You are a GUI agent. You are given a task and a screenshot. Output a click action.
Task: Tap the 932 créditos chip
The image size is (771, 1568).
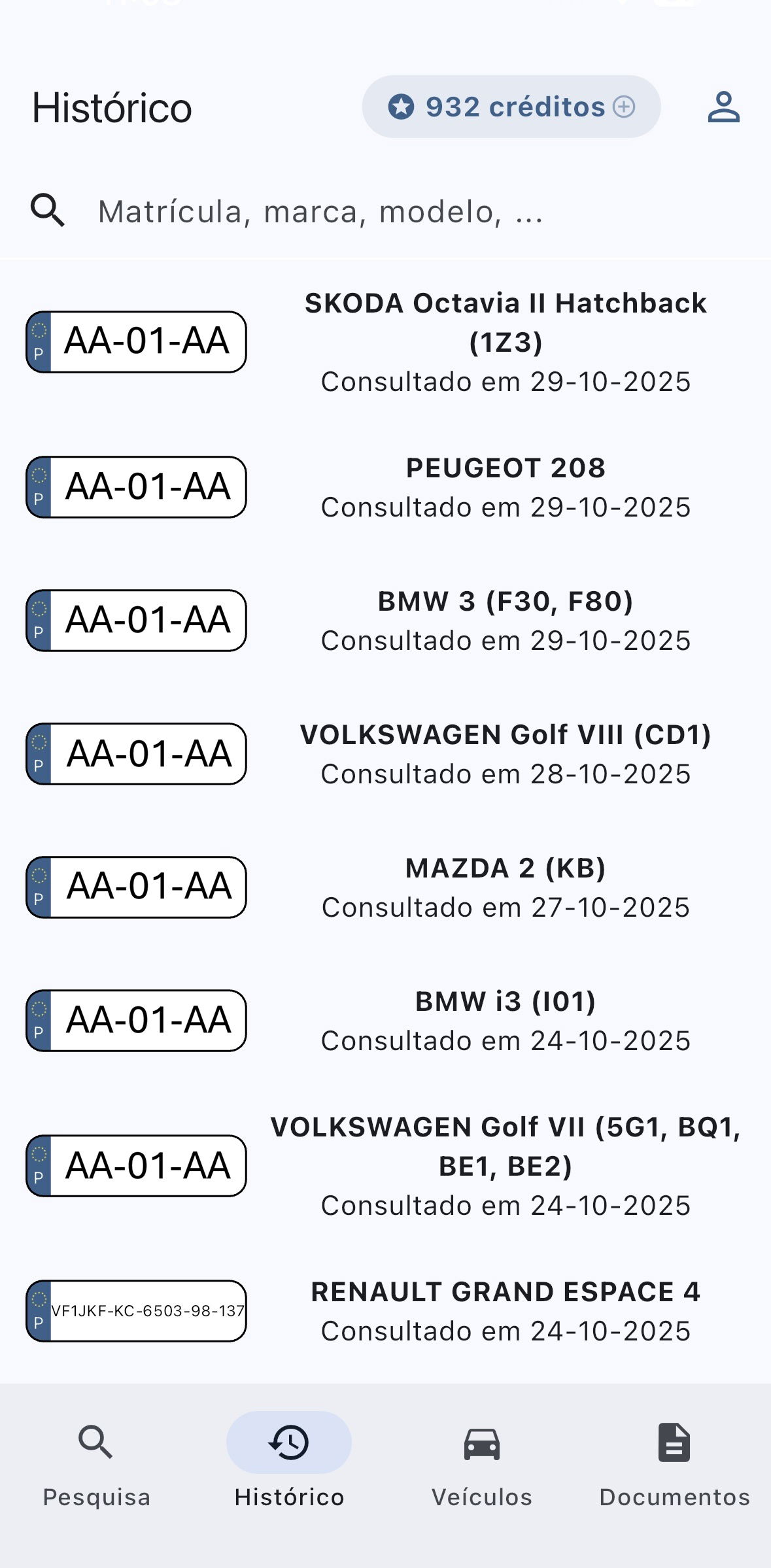(511, 107)
